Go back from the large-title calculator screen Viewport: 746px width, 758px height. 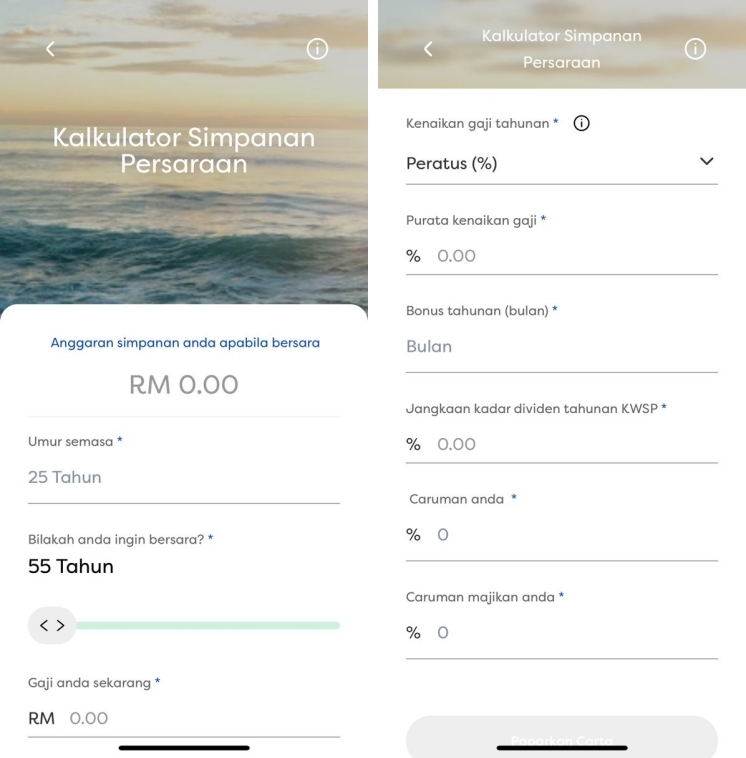[x=50, y=49]
